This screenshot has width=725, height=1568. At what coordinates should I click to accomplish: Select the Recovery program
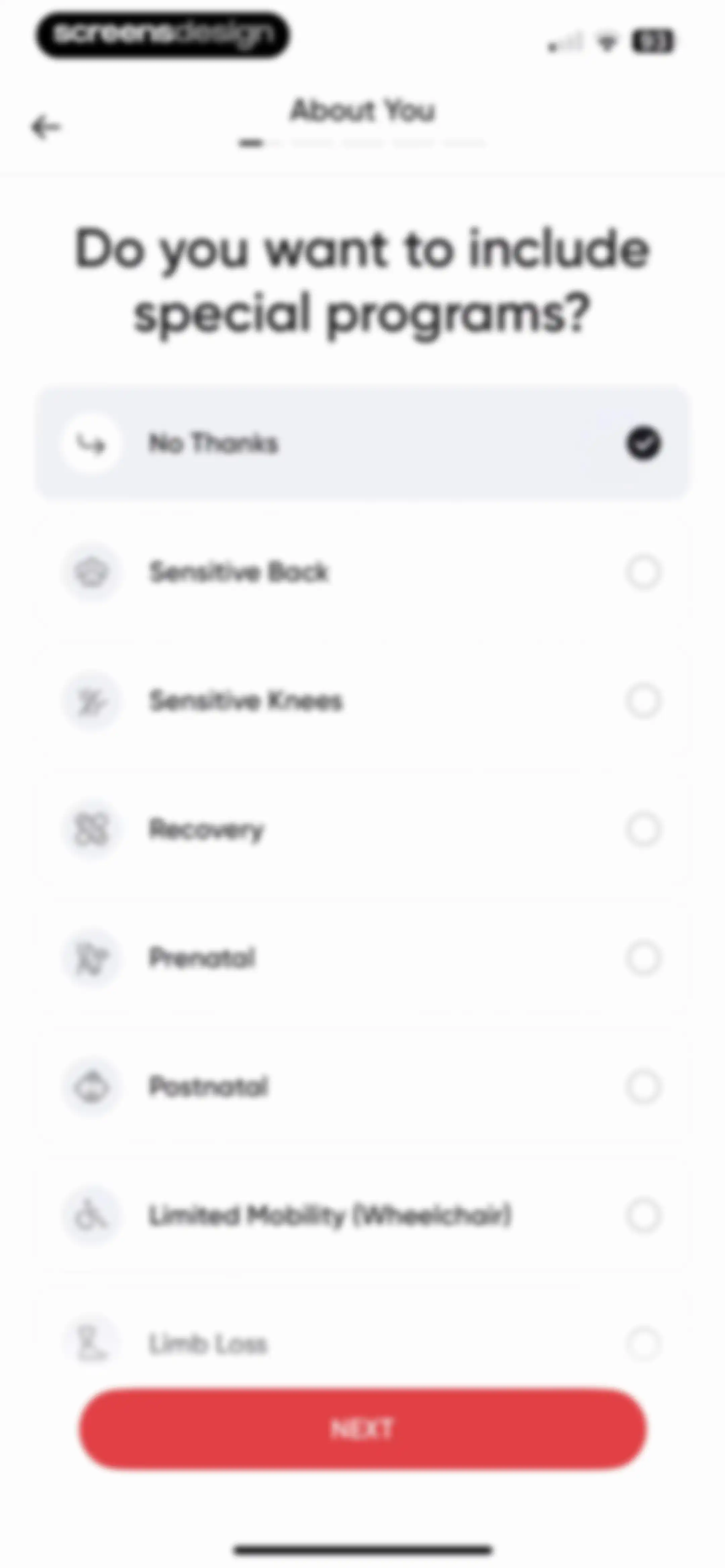(x=362, y=830)
